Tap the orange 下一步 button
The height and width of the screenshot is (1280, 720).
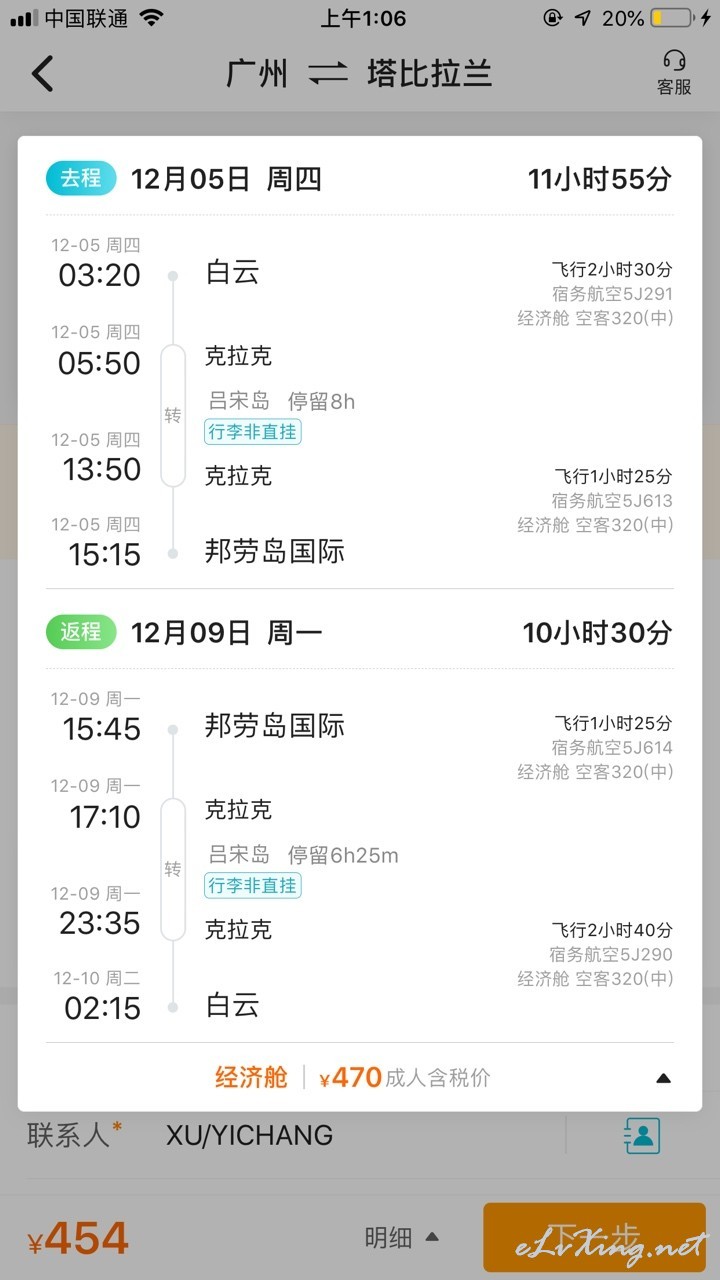pos(594,1237)
